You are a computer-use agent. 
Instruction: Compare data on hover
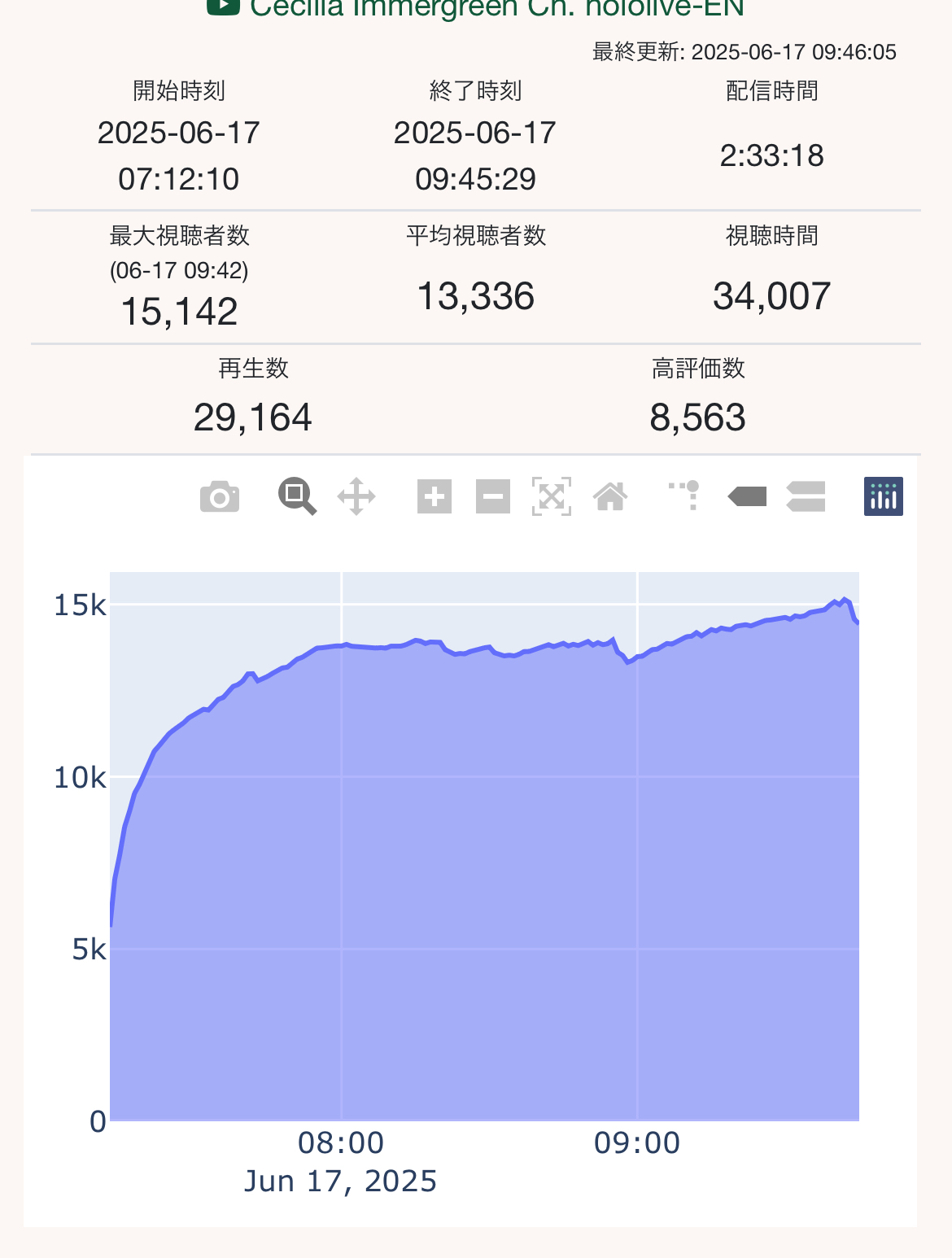coord(806,496)
